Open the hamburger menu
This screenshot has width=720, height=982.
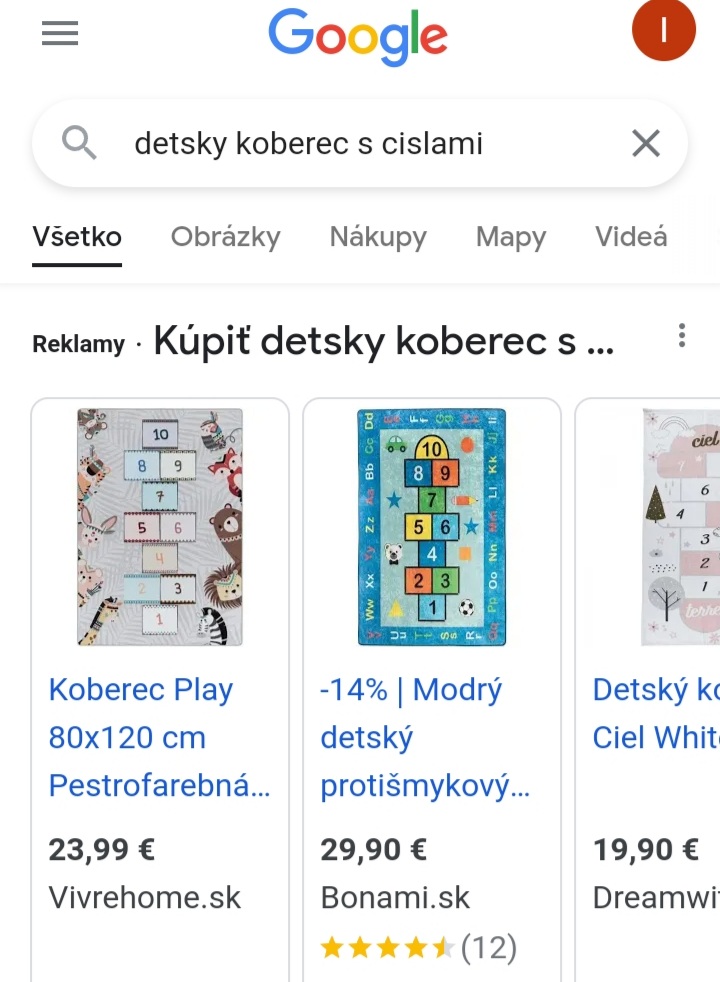60,34
